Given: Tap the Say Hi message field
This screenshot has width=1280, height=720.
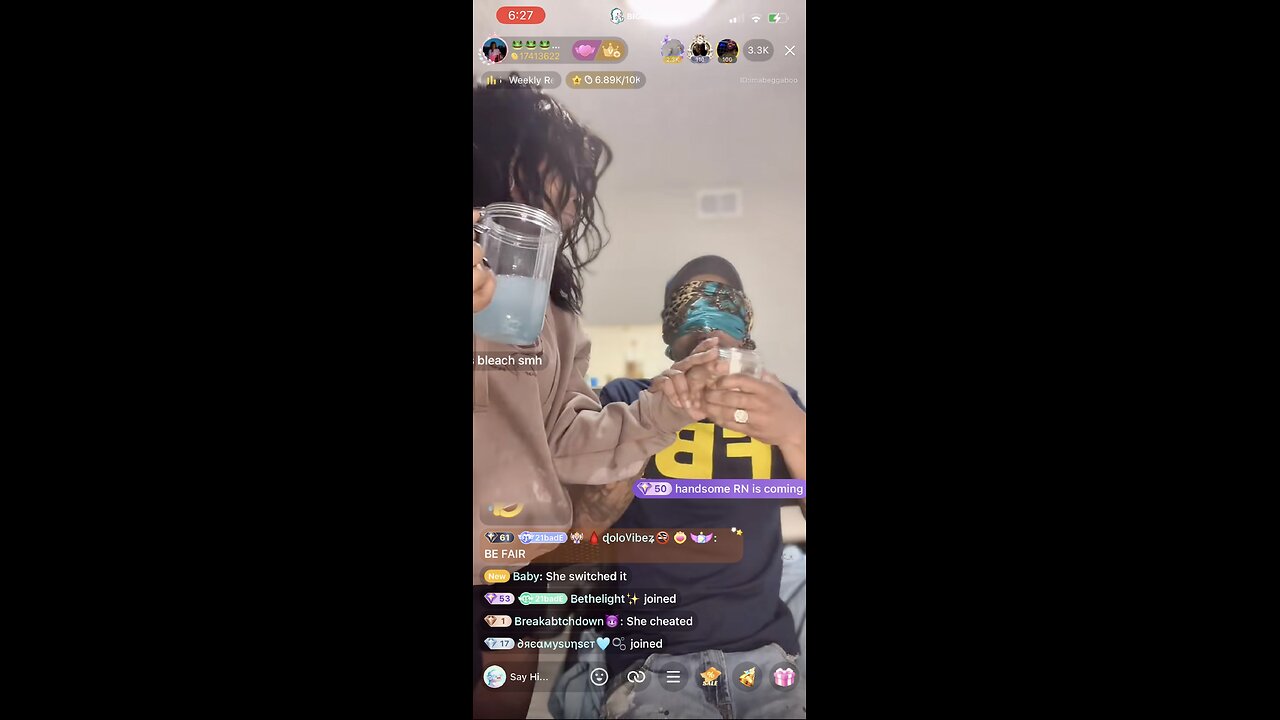Looking at the screenshot, I should click(522, 677).
